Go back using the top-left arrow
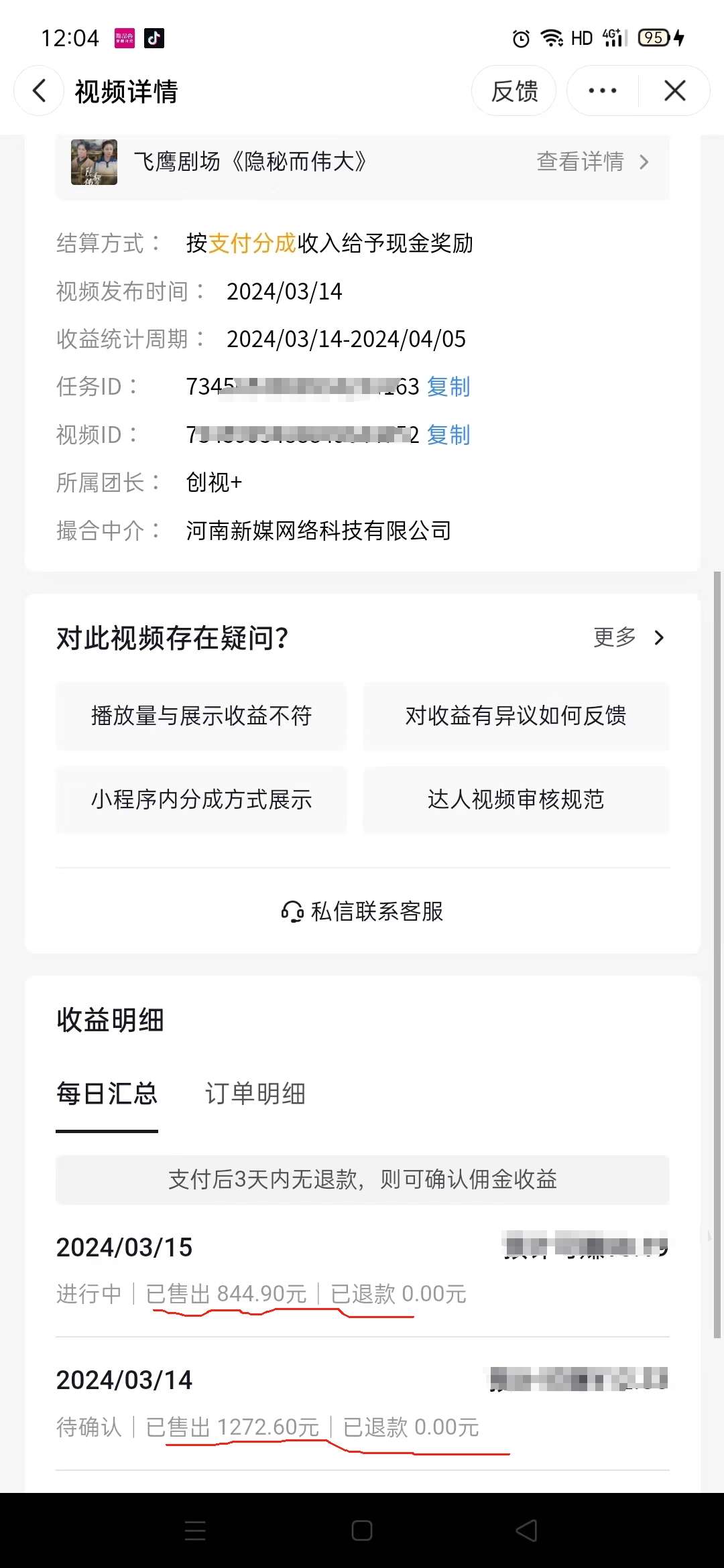Viewport: 724px width, 1568px height. 39,90
